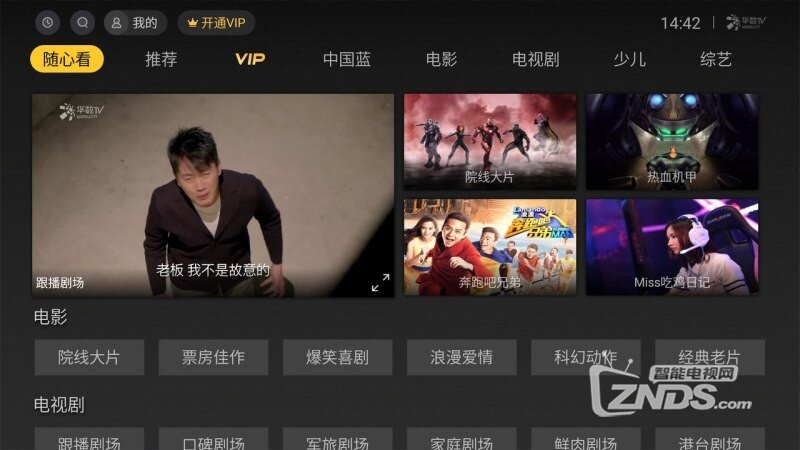Expand the 跟播剧场 video to fullscreen
Screen dimensions: 800x450
[380, 283]
